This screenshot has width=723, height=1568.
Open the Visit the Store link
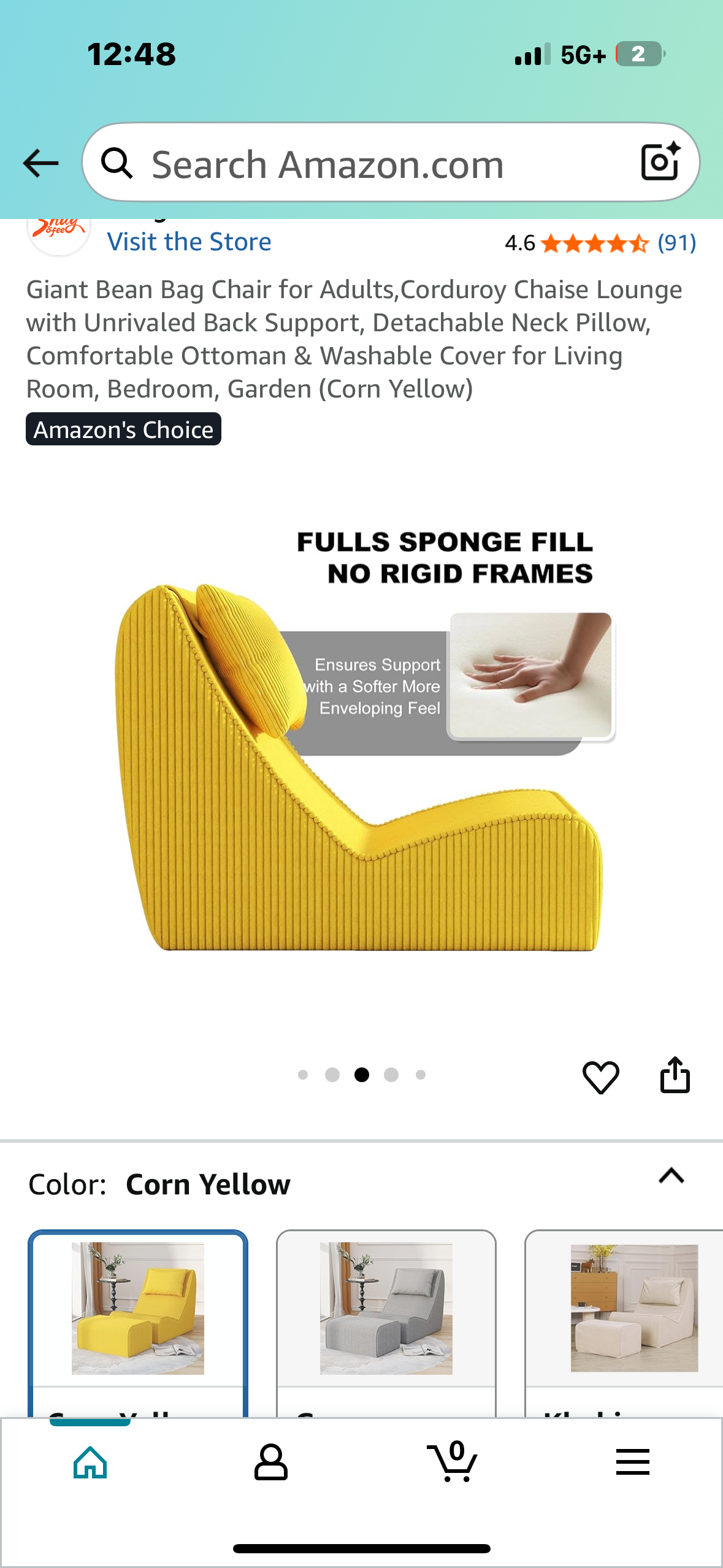point(189,242)
